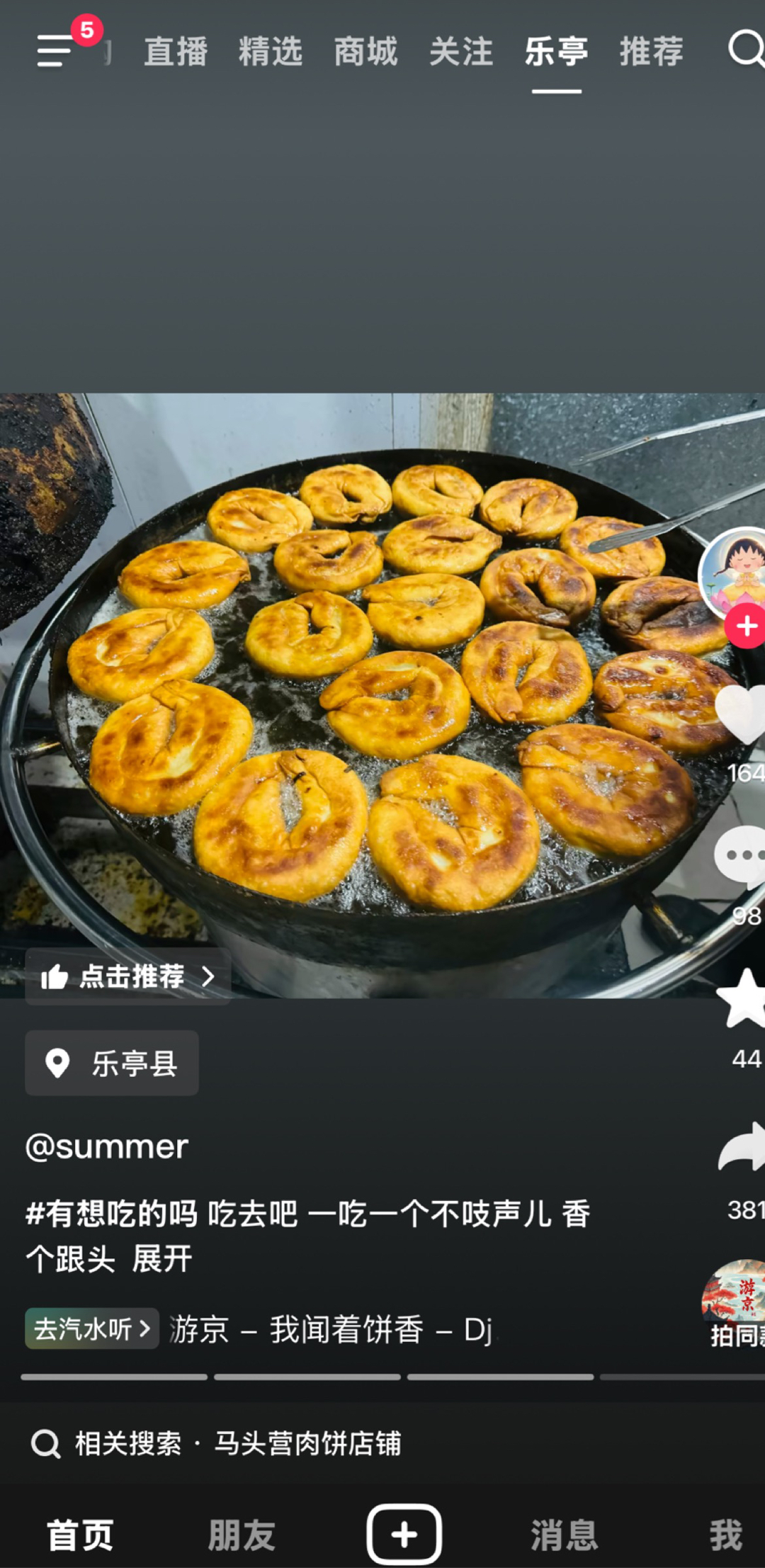The image size is (765, 1568).
Task: Open the 商城 tab
Action: tap(365, 52)
